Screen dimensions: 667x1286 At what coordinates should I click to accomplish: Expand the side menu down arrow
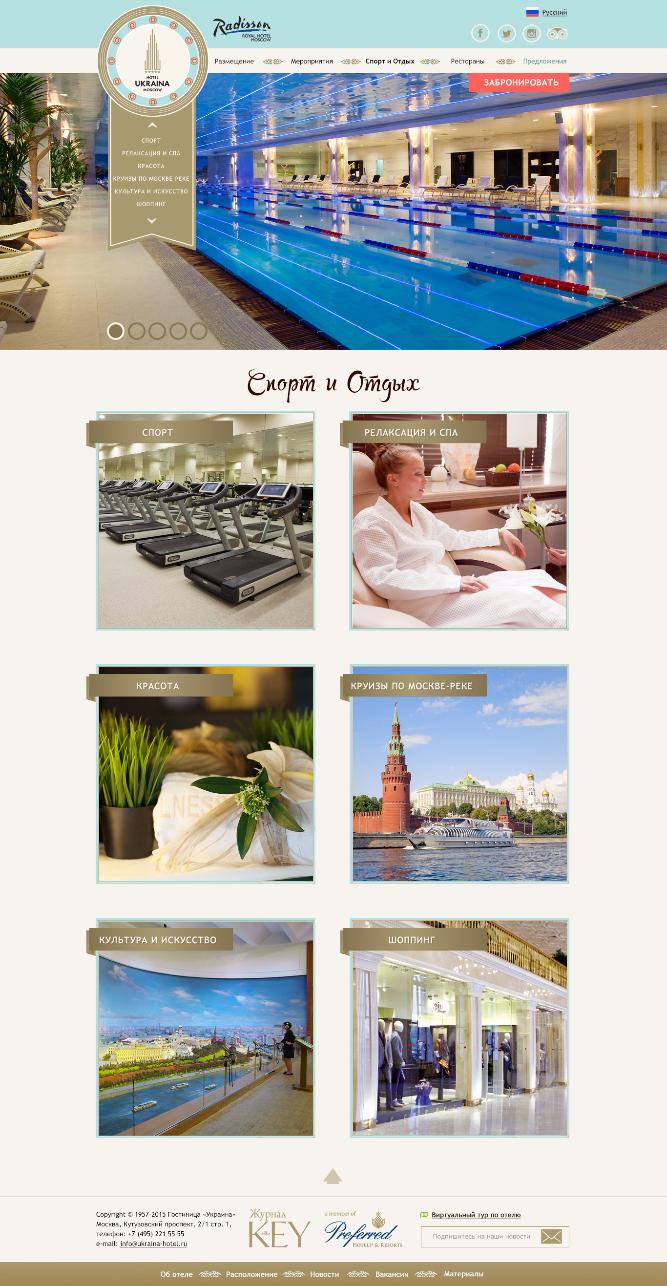click(152, 219)
